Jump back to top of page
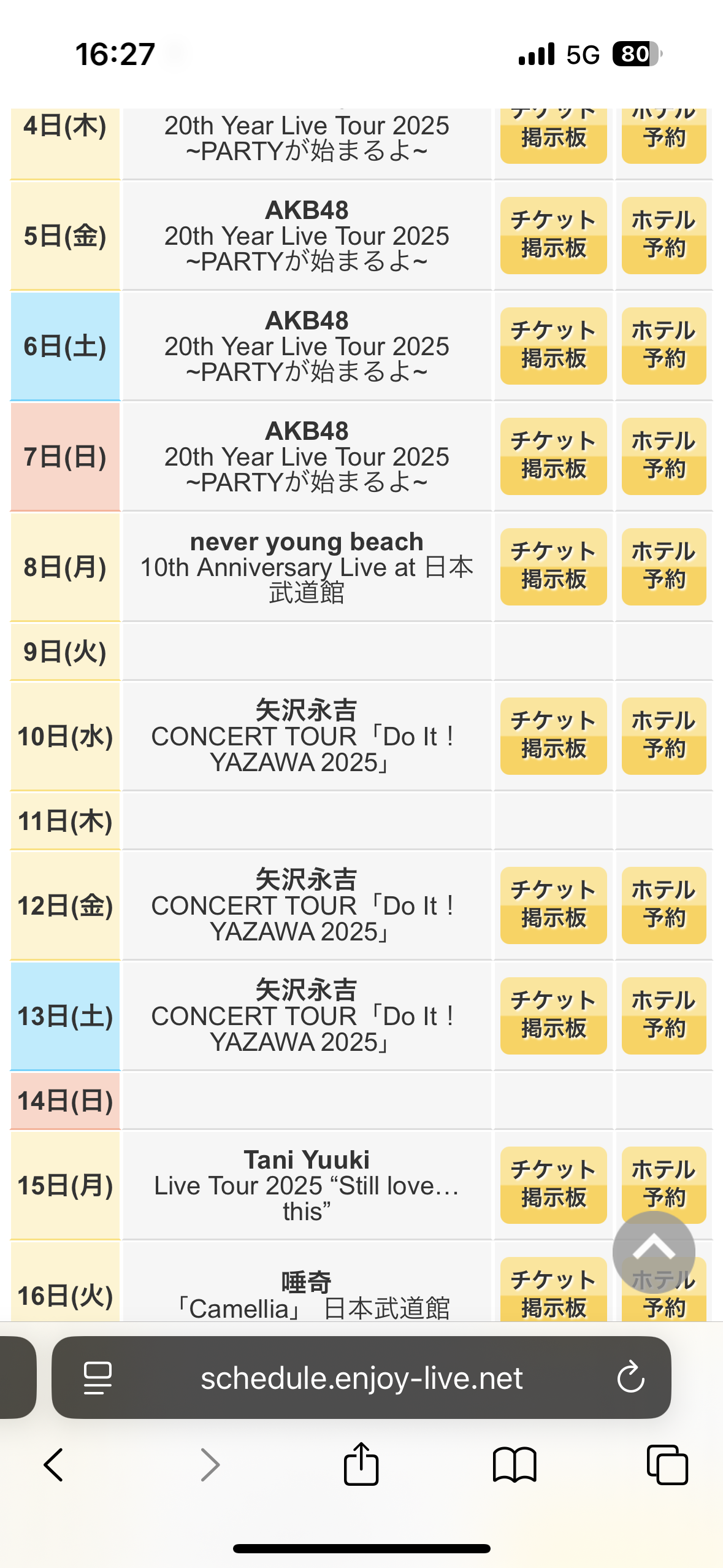 [654, 1253]
